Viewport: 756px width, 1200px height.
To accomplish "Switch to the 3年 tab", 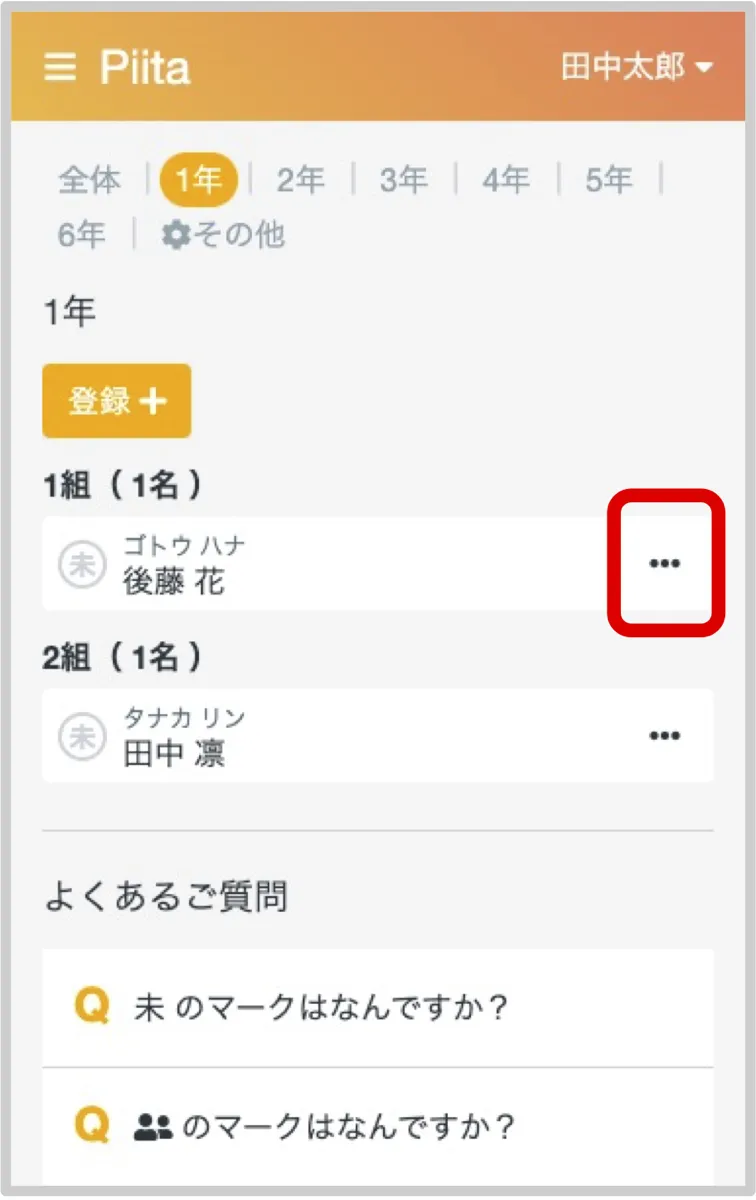I will point(403,181).
